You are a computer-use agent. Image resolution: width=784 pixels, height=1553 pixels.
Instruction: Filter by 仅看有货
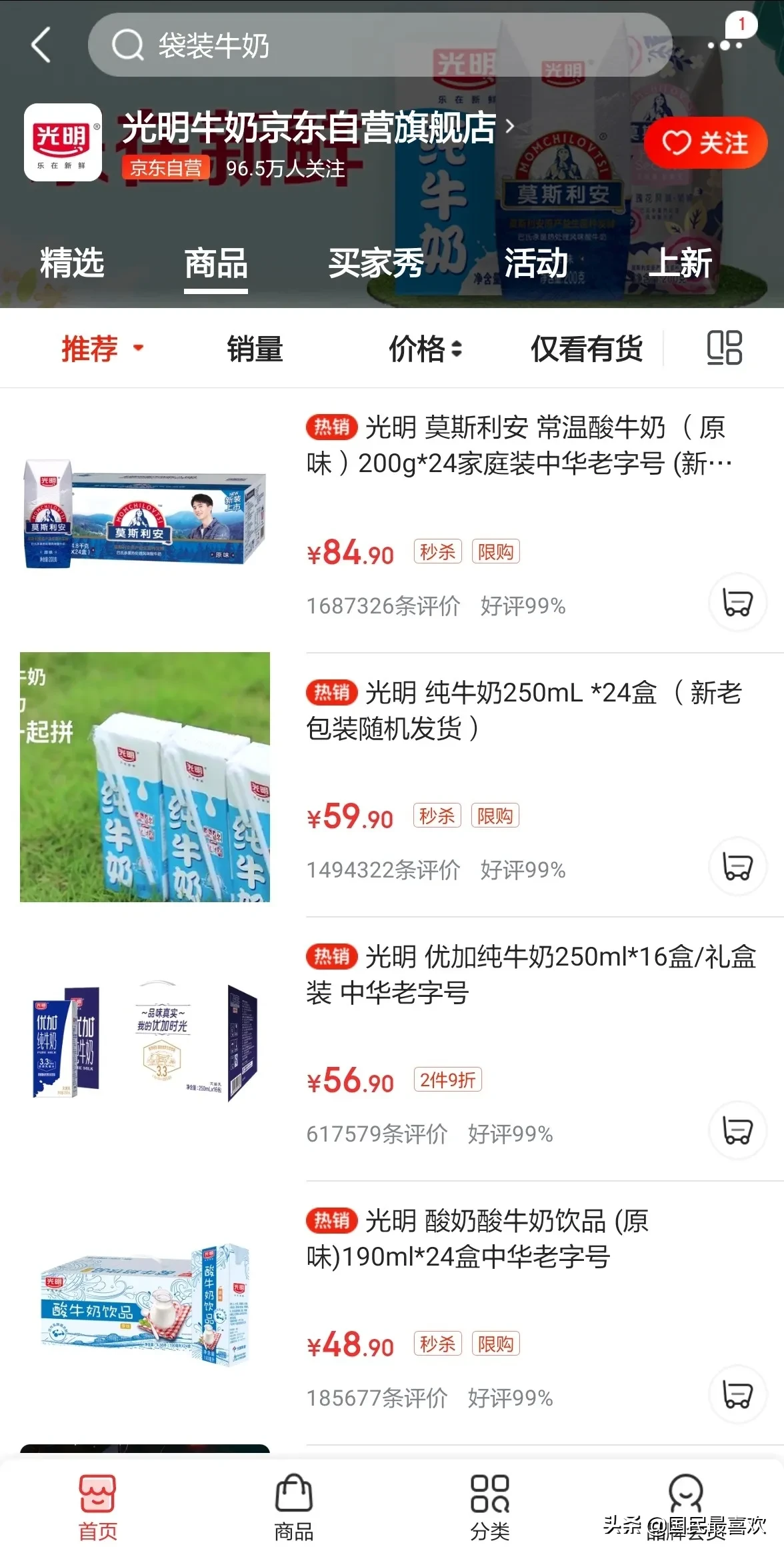[x=586, y=348]
